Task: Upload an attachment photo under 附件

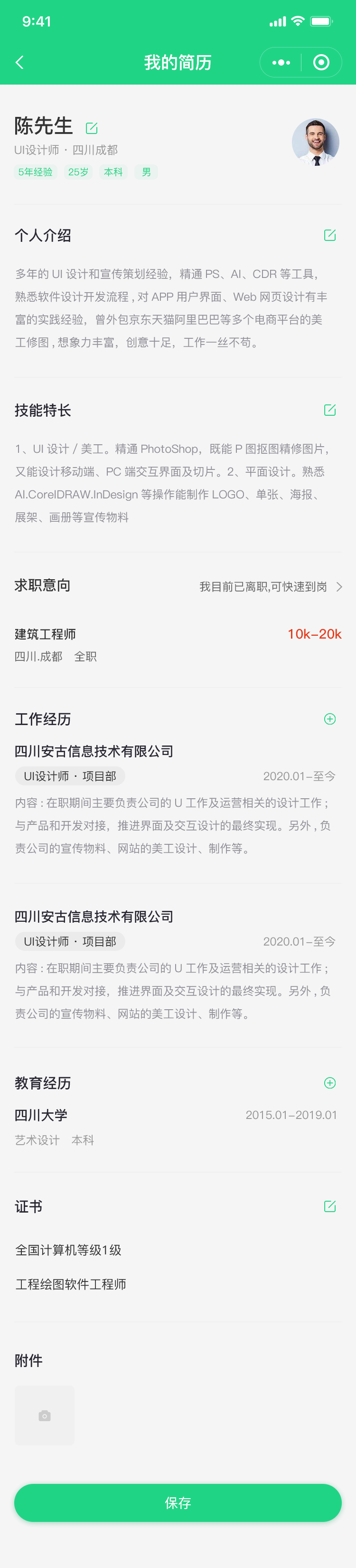Action: click(45, 1415)
